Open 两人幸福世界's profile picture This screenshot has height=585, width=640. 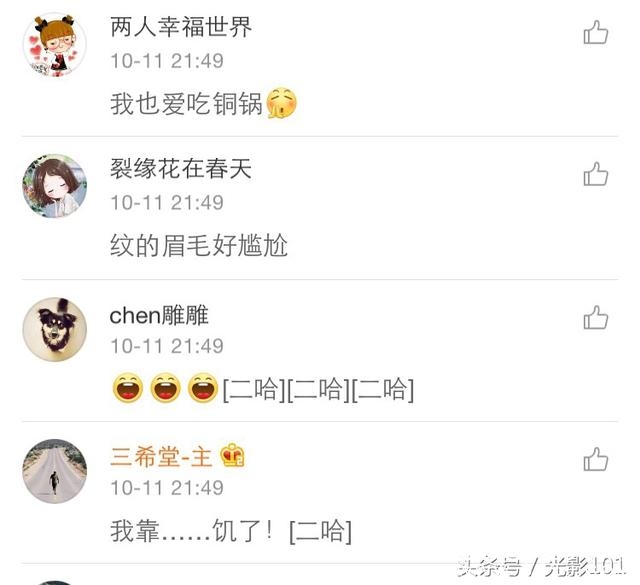coord(54,45)
